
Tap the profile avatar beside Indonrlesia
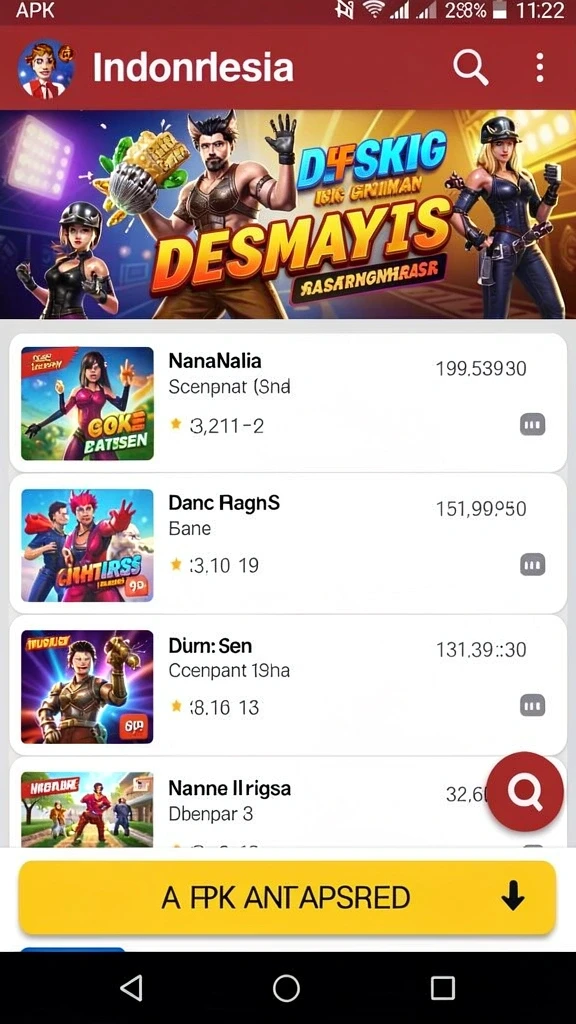(x=46, y=69)
